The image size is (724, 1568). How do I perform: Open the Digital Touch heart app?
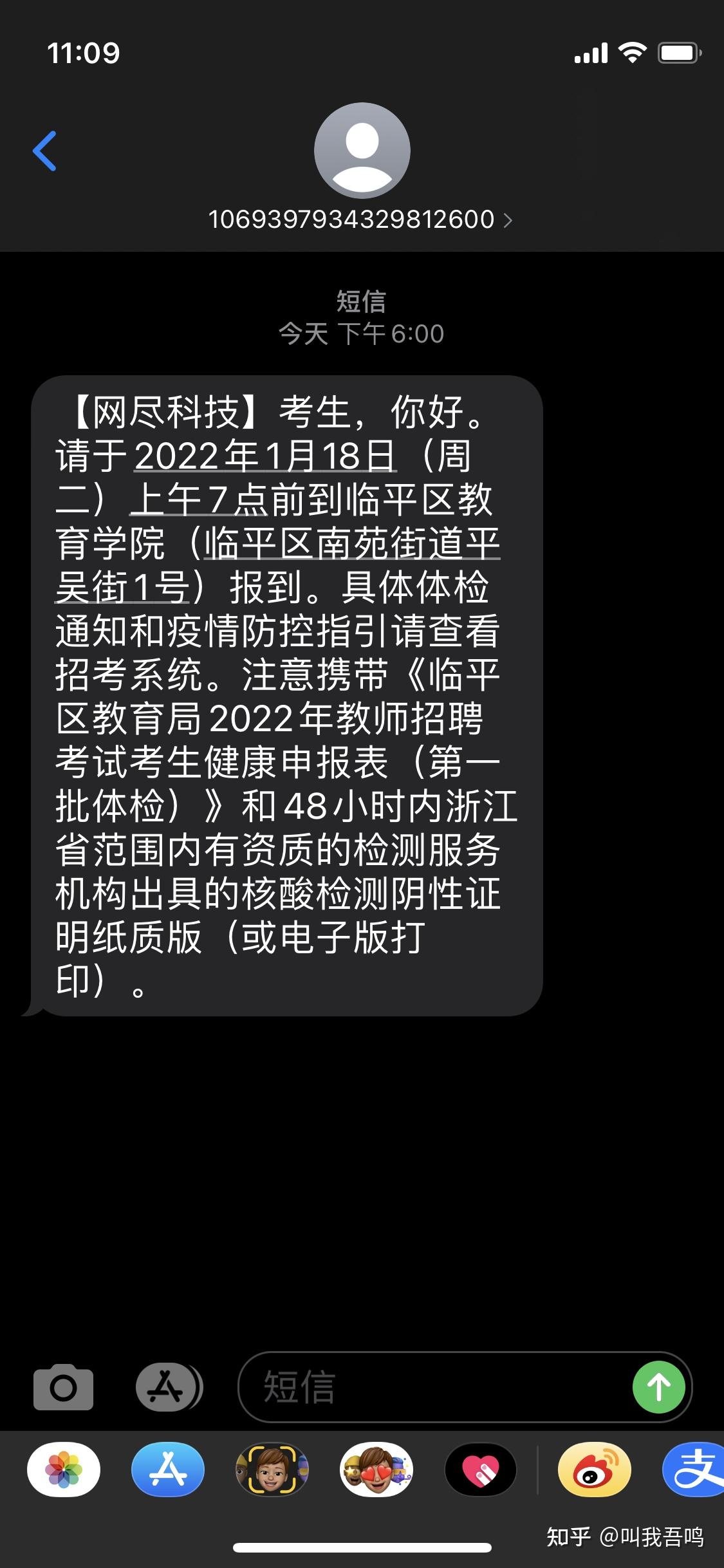481,1470
